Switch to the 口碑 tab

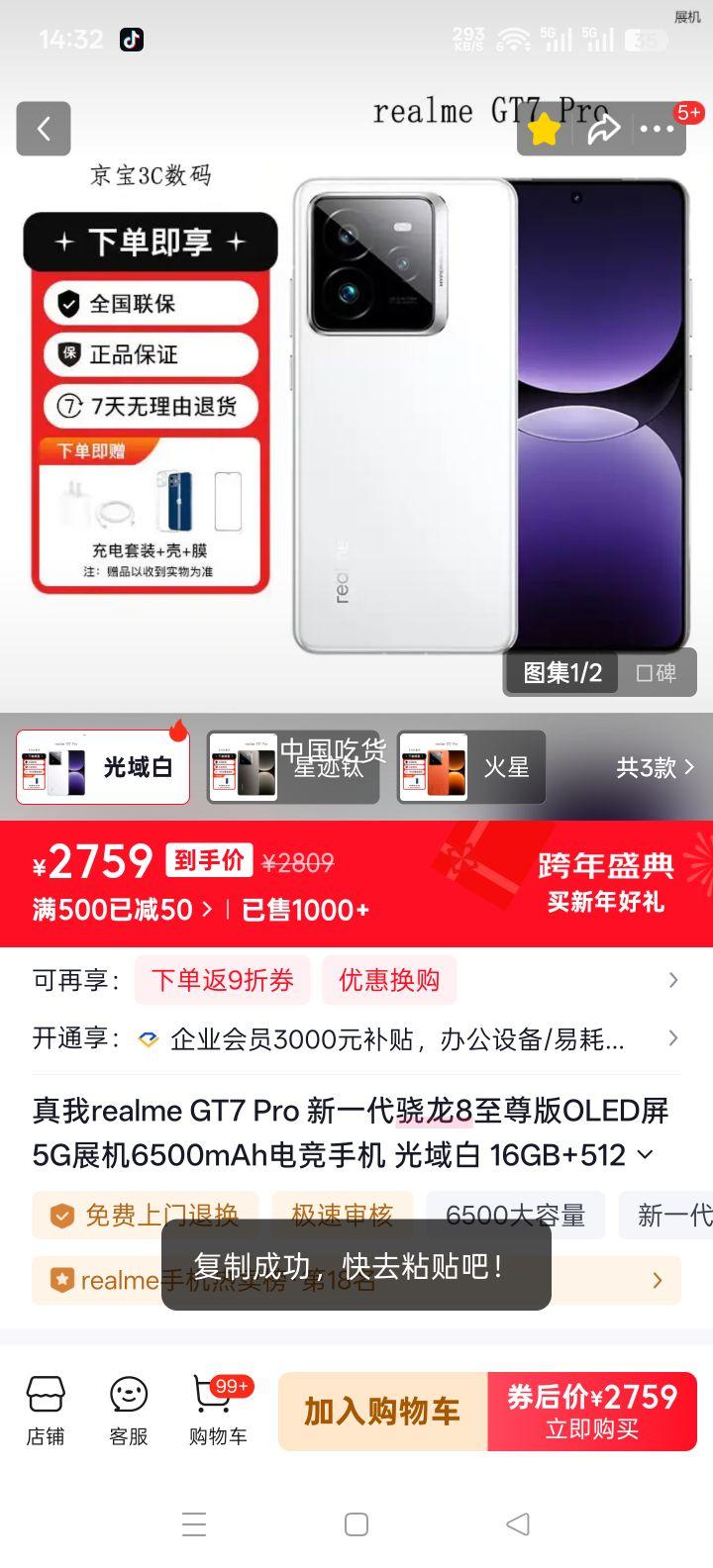[657, 672]
